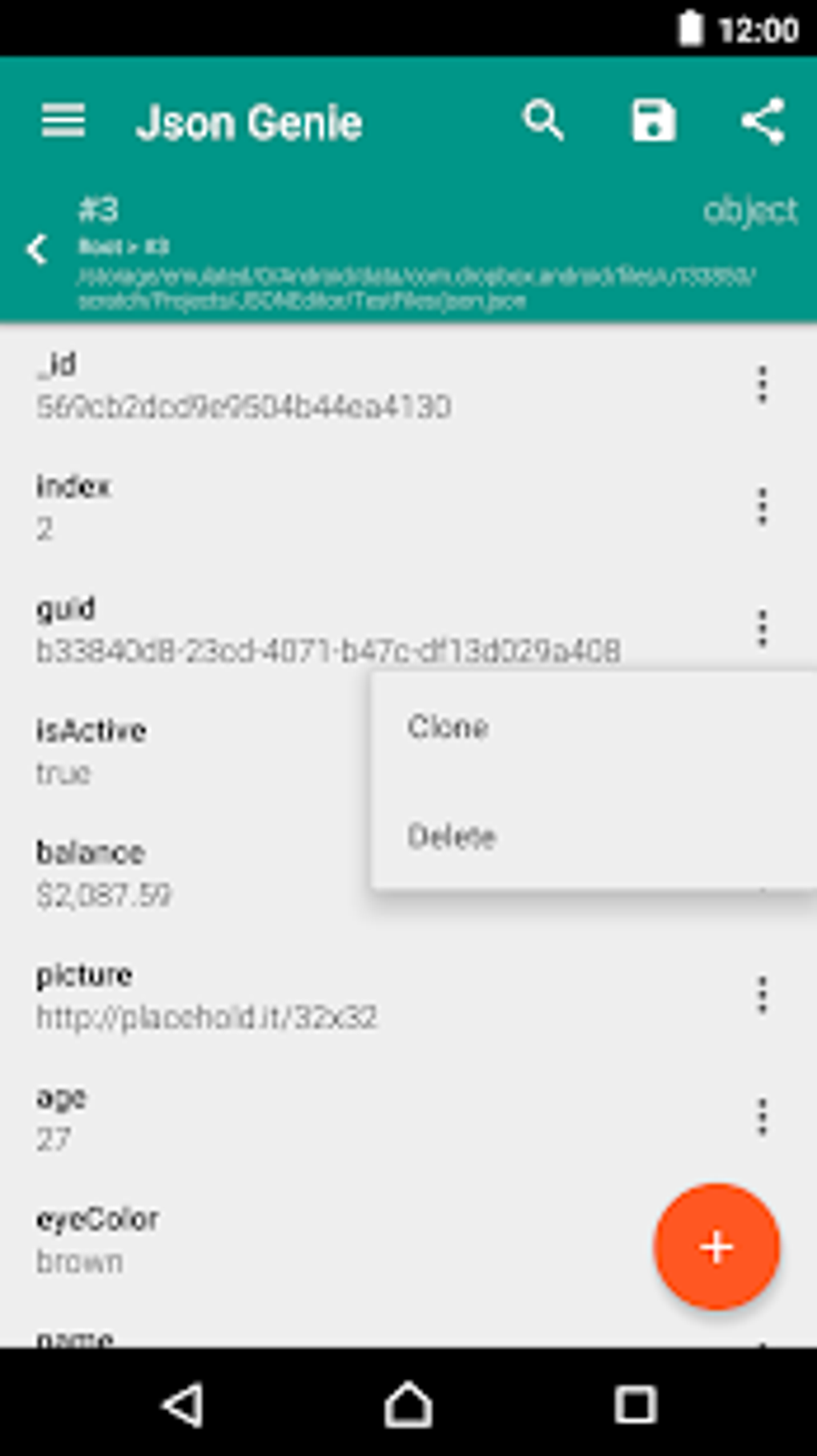Viewport: 817px width, 1456px height.
Task: Select Clone from the popup menu
Action: tap(594, 727)
